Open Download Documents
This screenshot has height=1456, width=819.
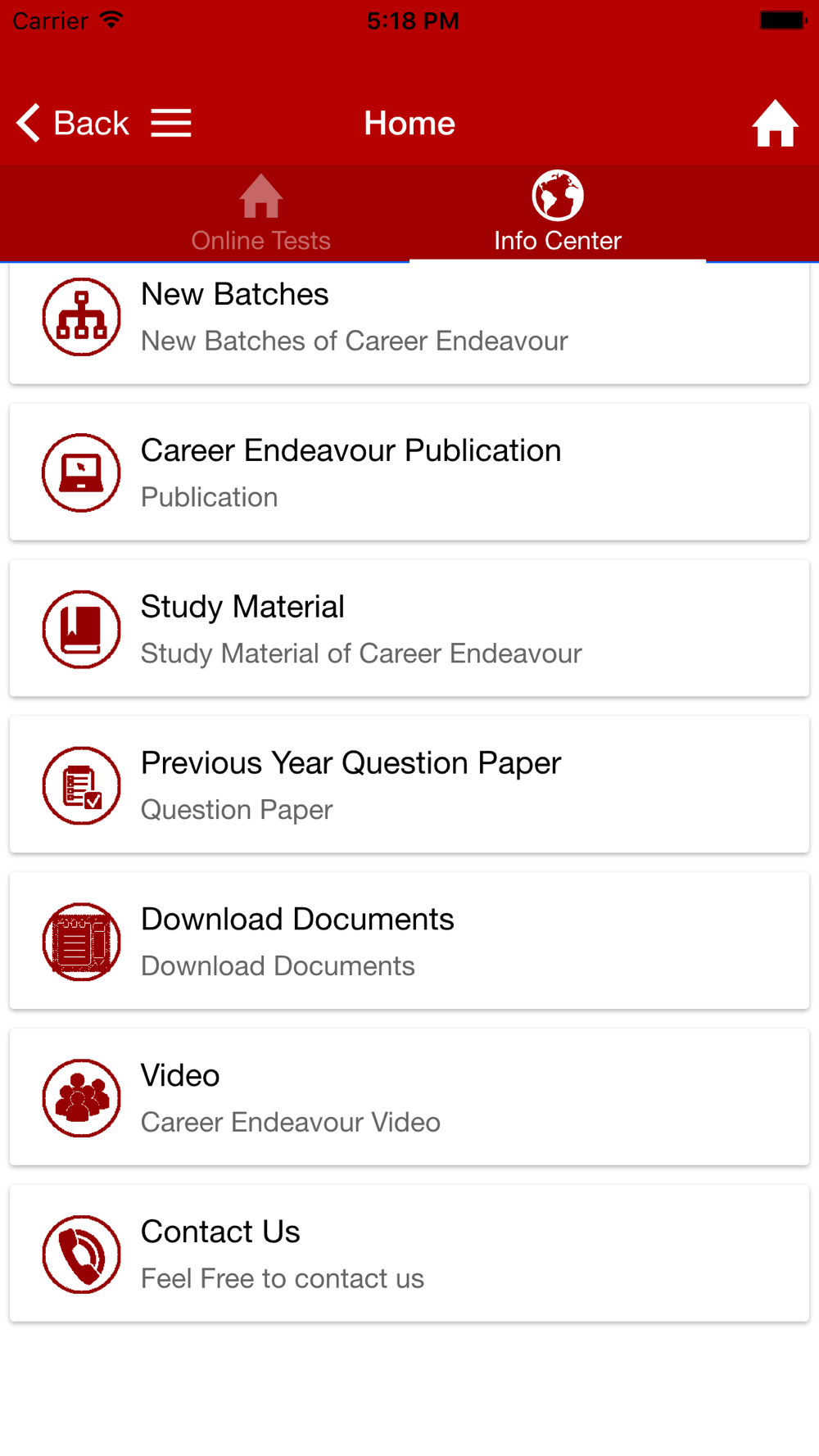pos(409,942)
